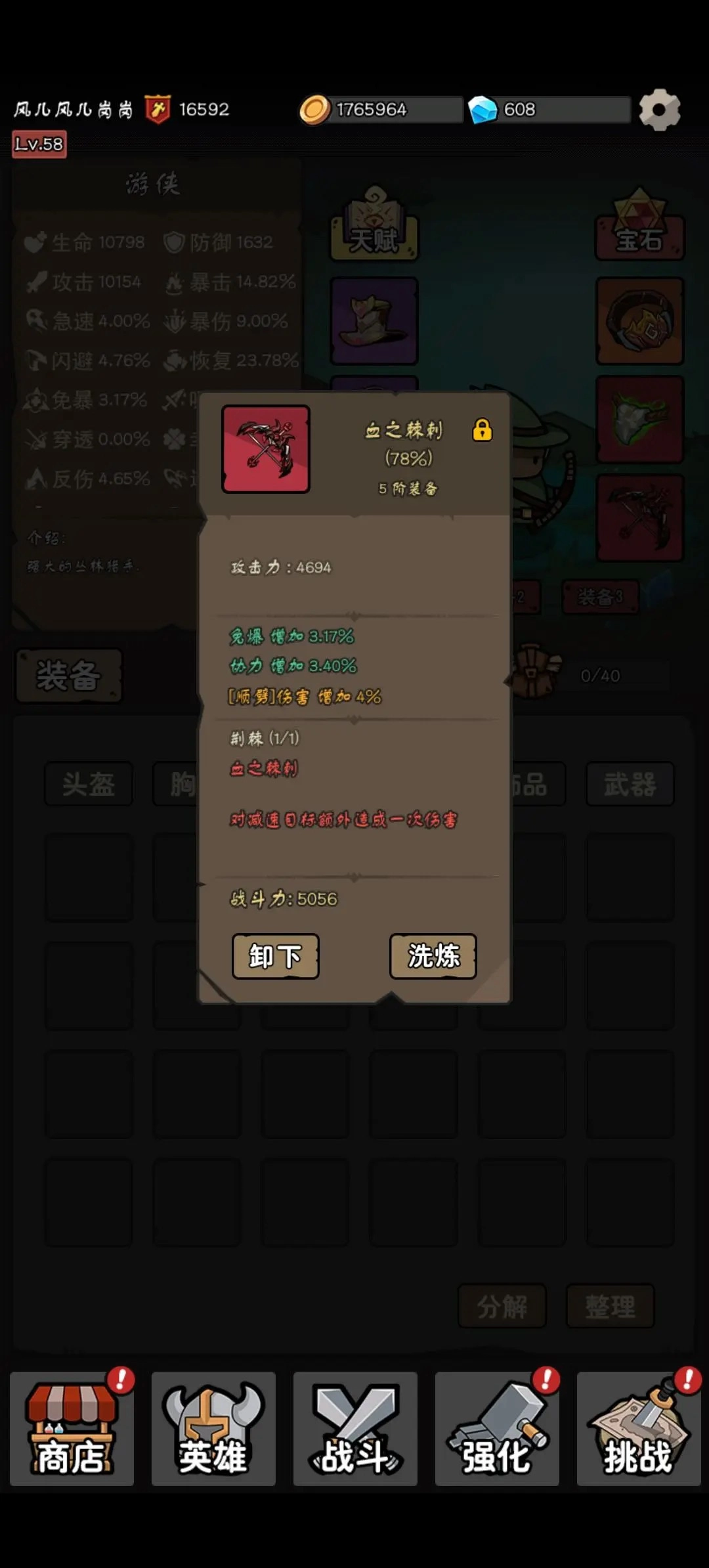
Task: Toggle the lock icon on 血之棘刺
Action: pos(483,430)
